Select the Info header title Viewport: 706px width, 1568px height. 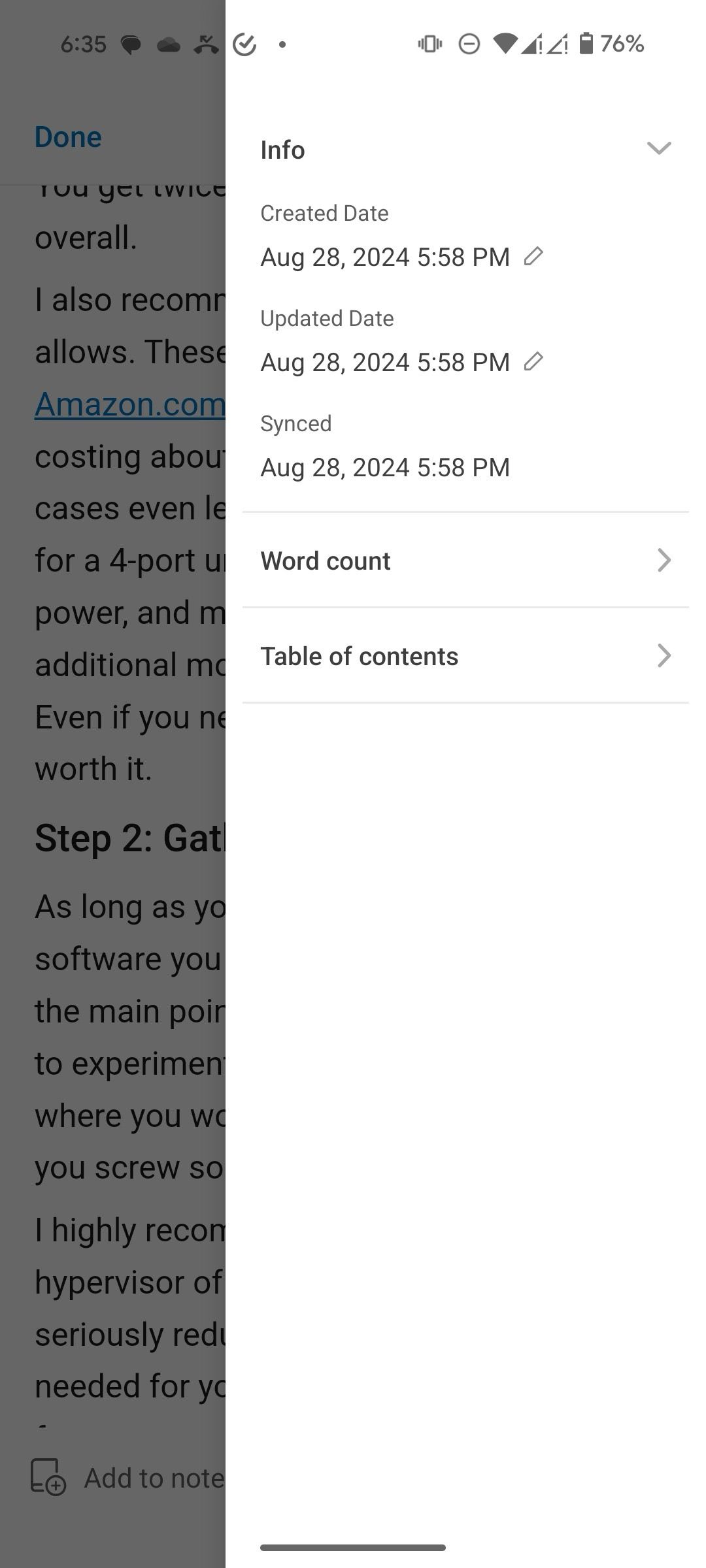pos(282,150)
